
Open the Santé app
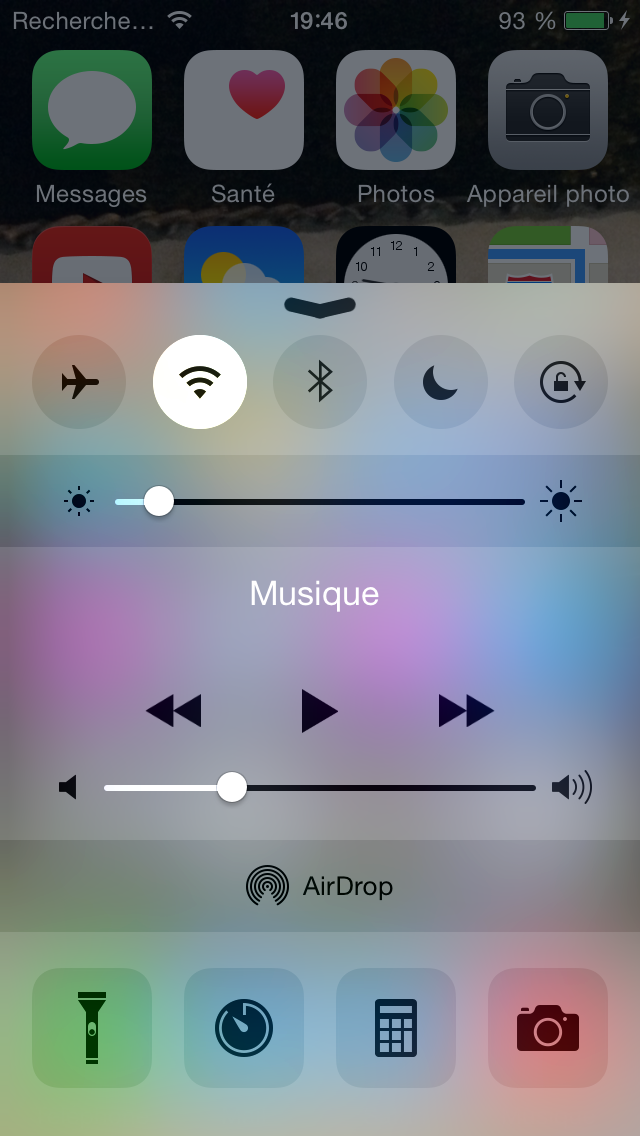click(244, 111)
